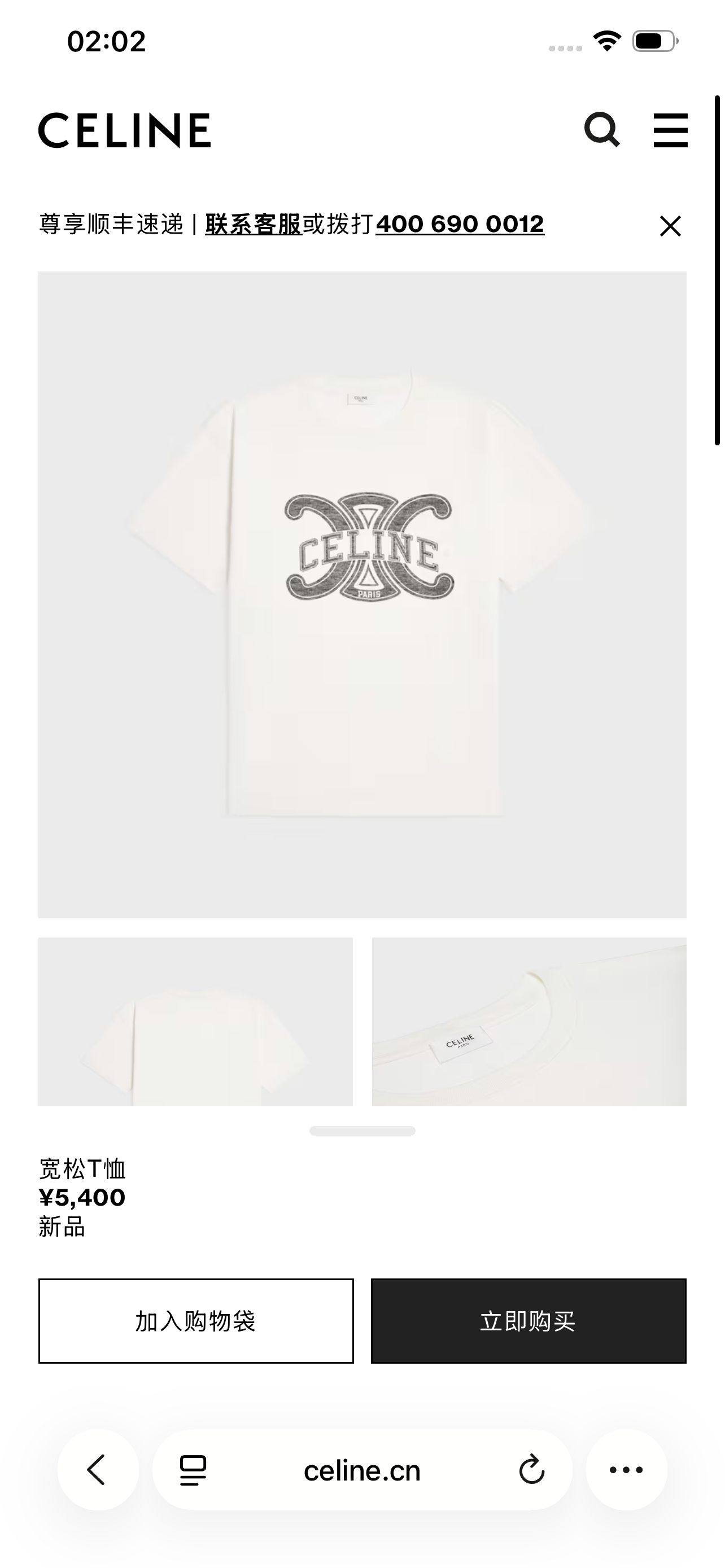
Task: Open the search icon in the header
Action: (x=601, y=129)
